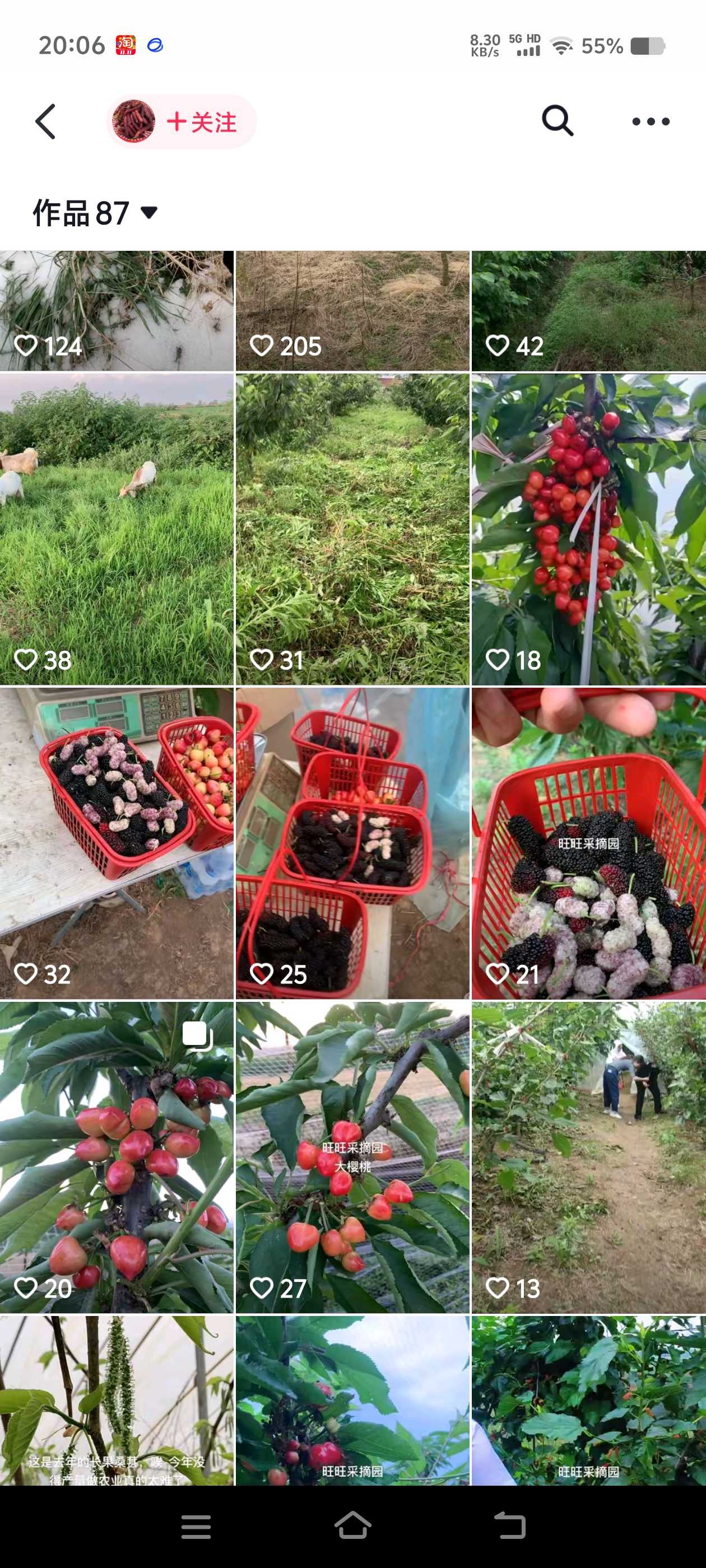The width and height of the screenshot is (706, 1568).
Task: Open the recent apps system button
Action: click(x=196, y=1527)
